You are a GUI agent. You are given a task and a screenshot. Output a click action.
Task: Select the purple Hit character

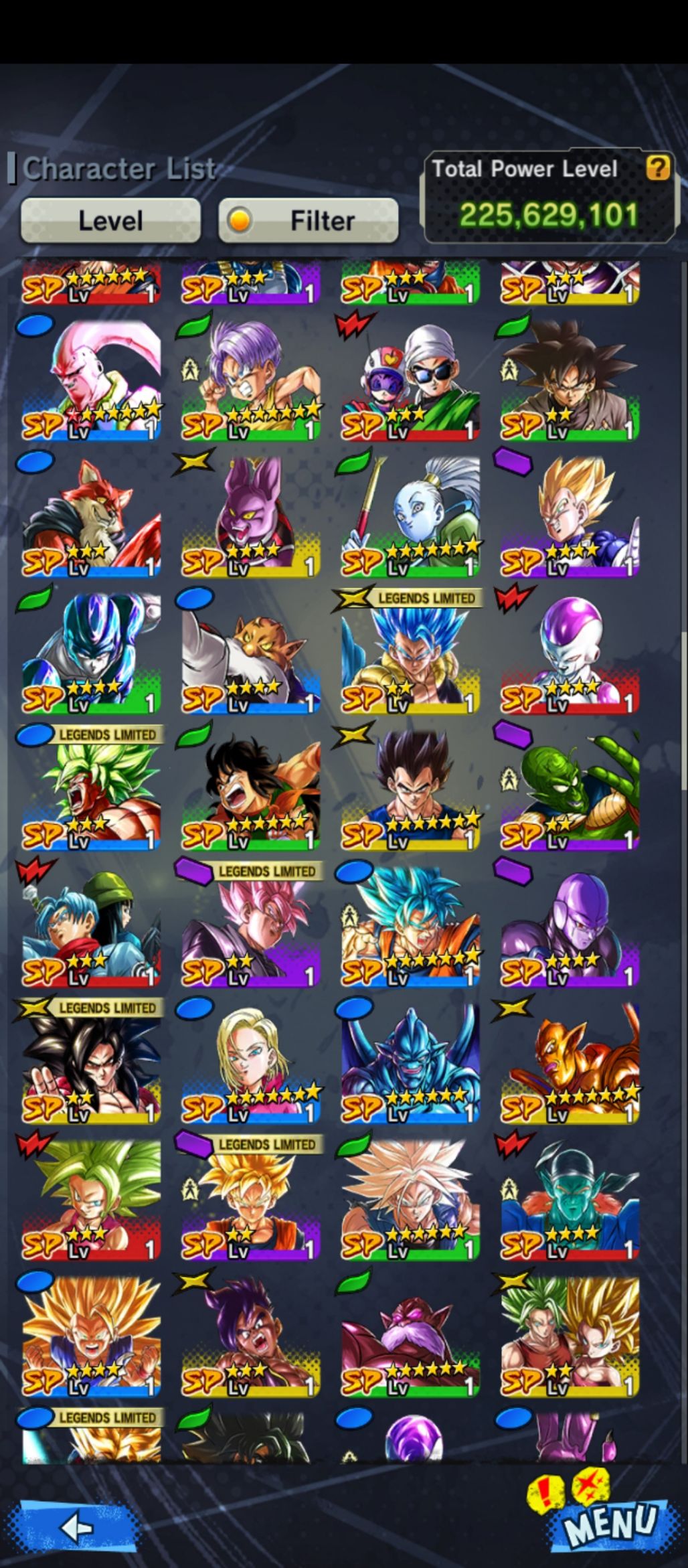(x=570, y=927)
